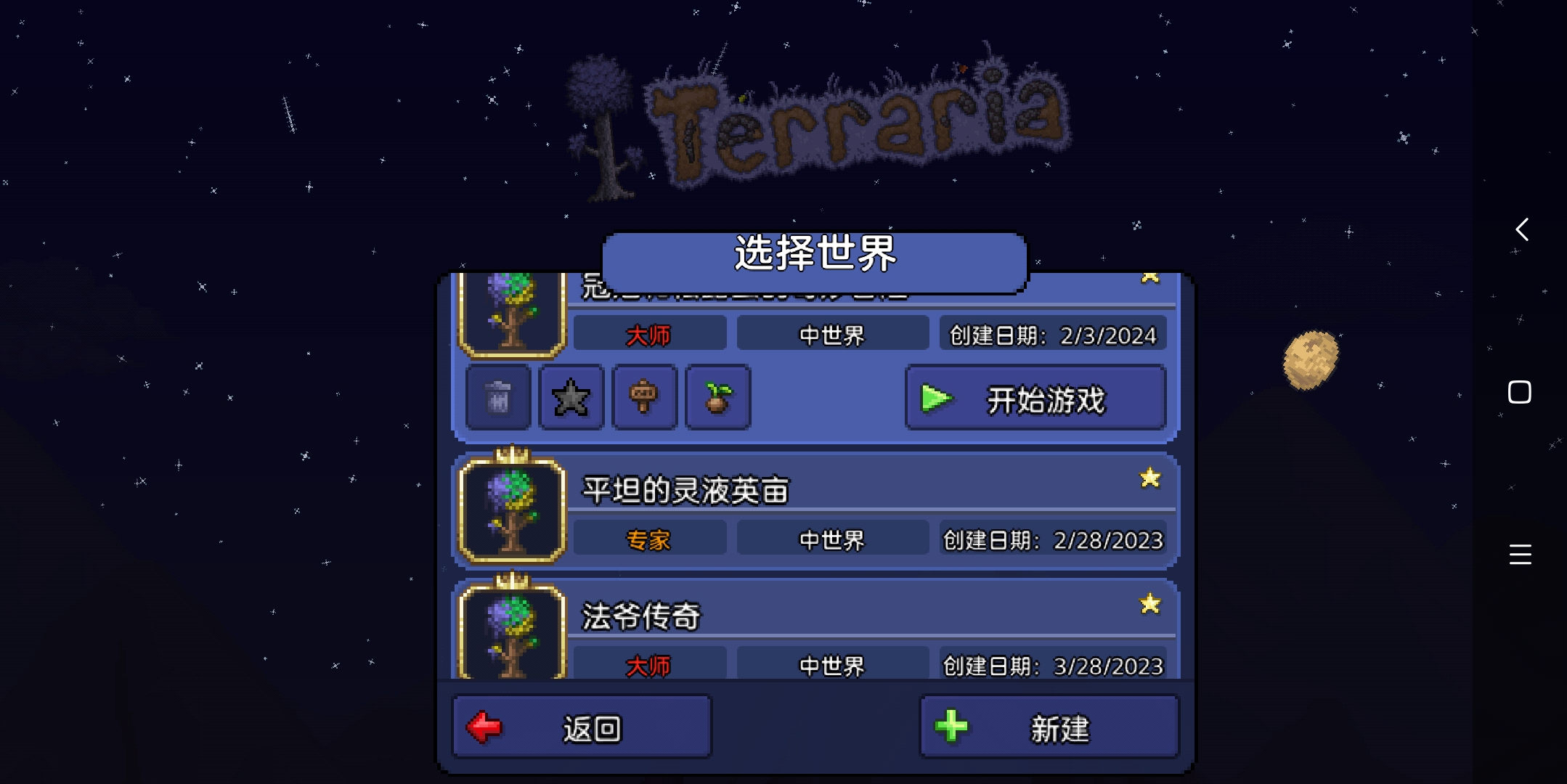Favorite the selected world with the star button
The width and height of the screenshot is (1567, 784).
point(571,398)
